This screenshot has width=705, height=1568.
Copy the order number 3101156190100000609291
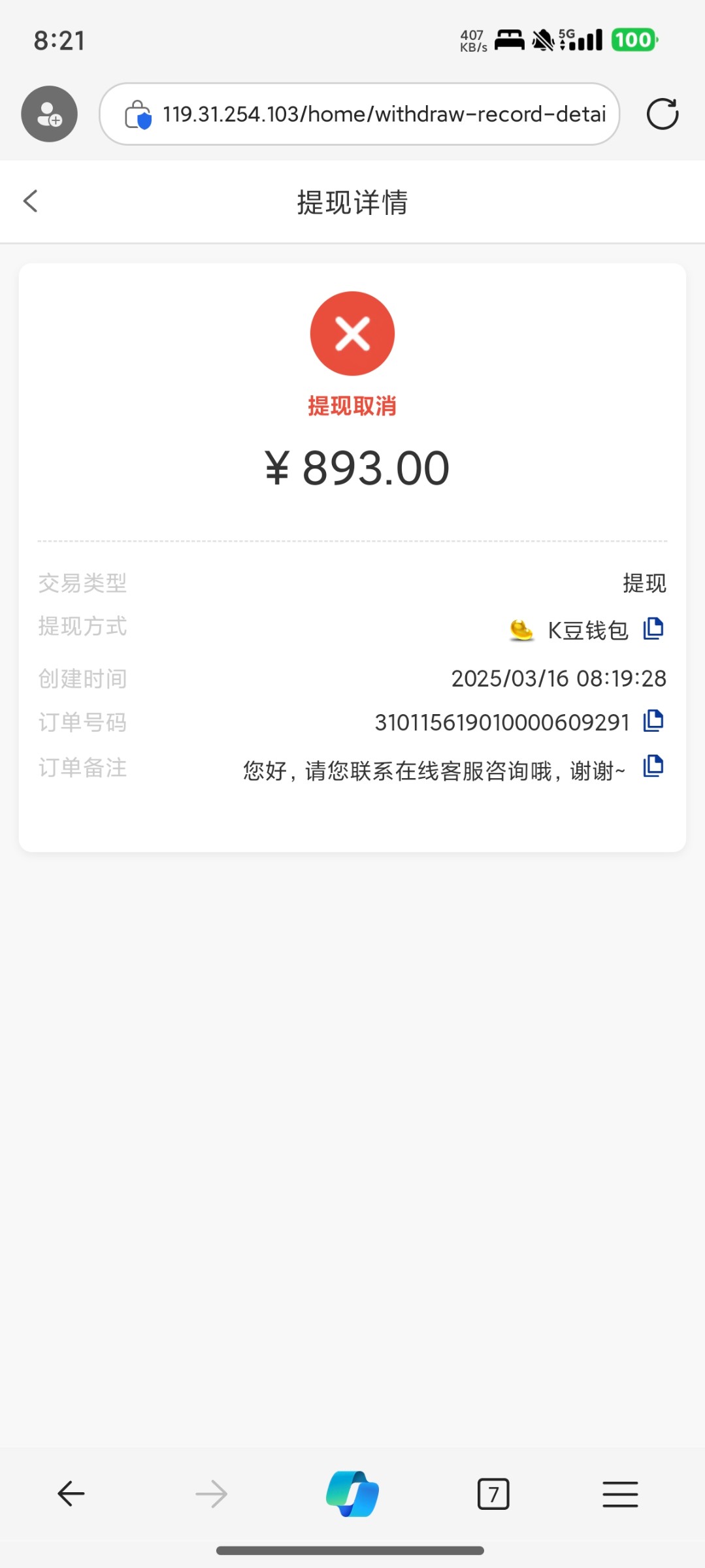(x=653, y=721)
